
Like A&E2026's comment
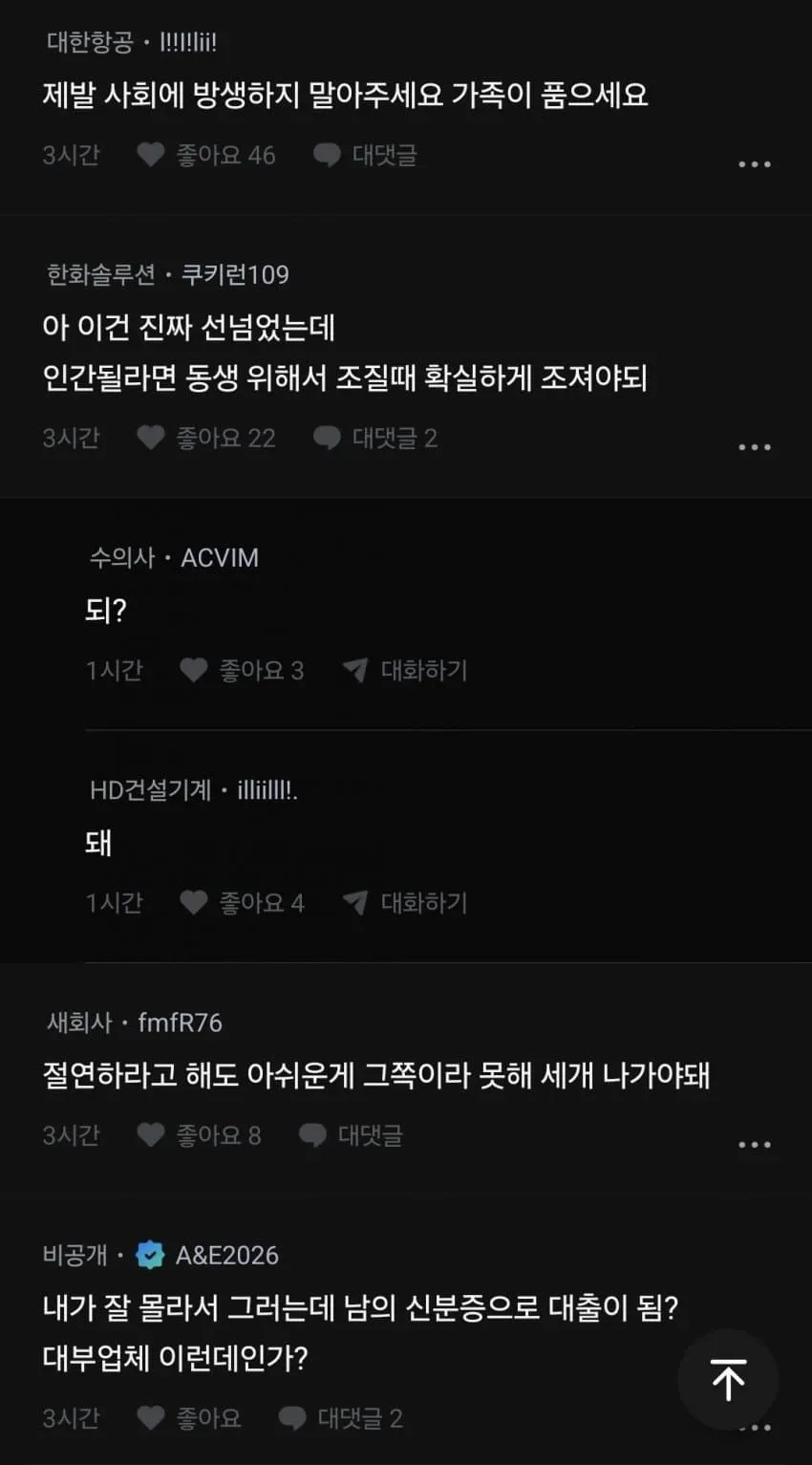[x=189, y=1418]
